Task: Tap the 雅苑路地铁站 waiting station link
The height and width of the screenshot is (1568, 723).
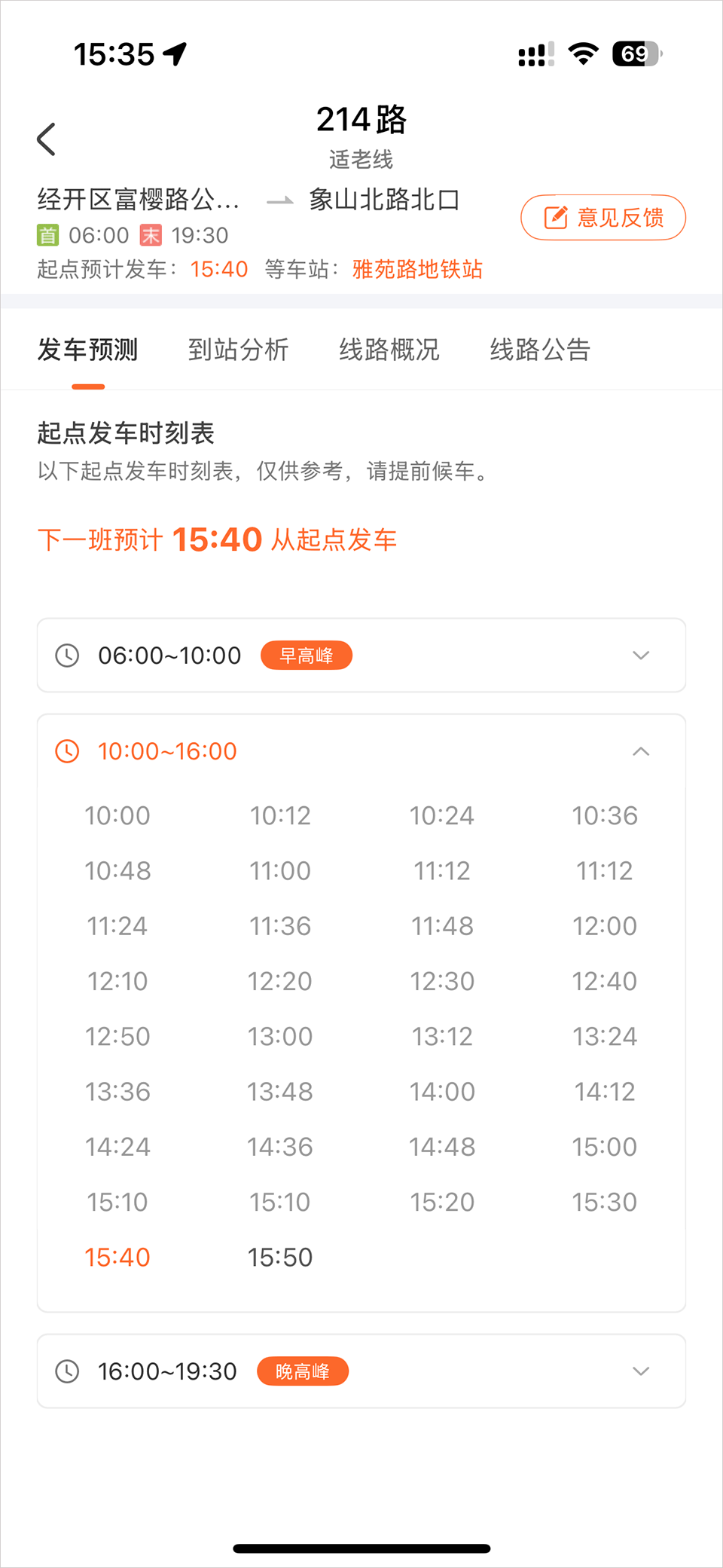Action: (x=417, y=269)
